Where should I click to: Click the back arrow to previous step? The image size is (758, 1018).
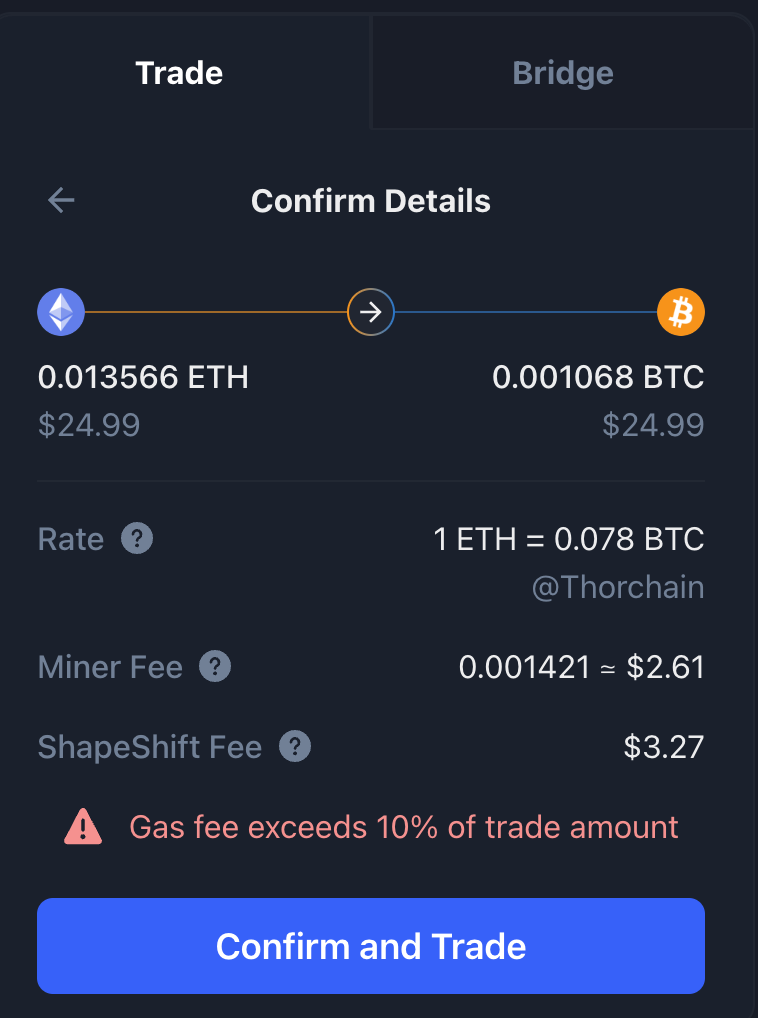click(x=60, y=200)
